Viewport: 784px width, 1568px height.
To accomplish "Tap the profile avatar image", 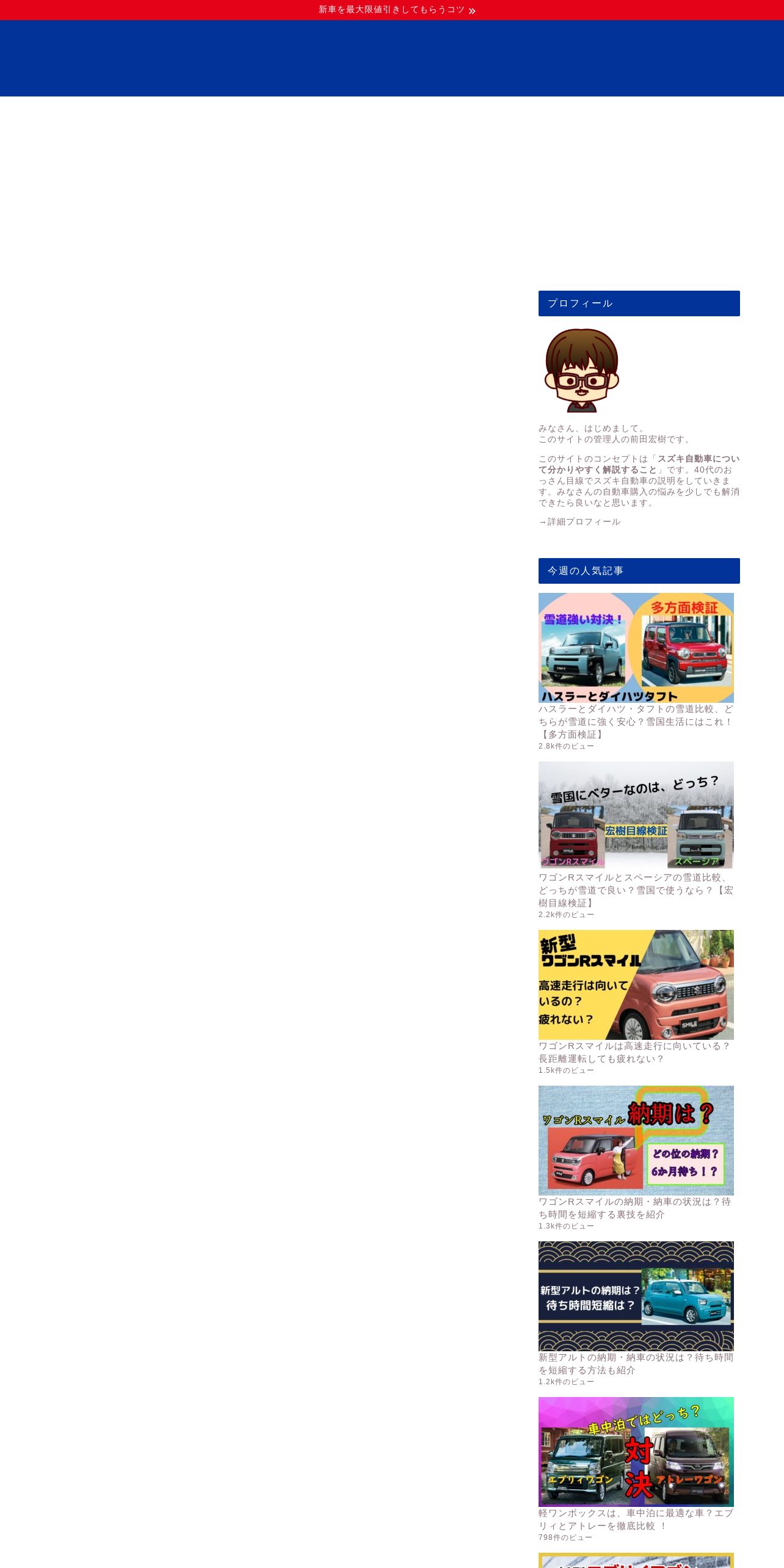I will 581,371.
